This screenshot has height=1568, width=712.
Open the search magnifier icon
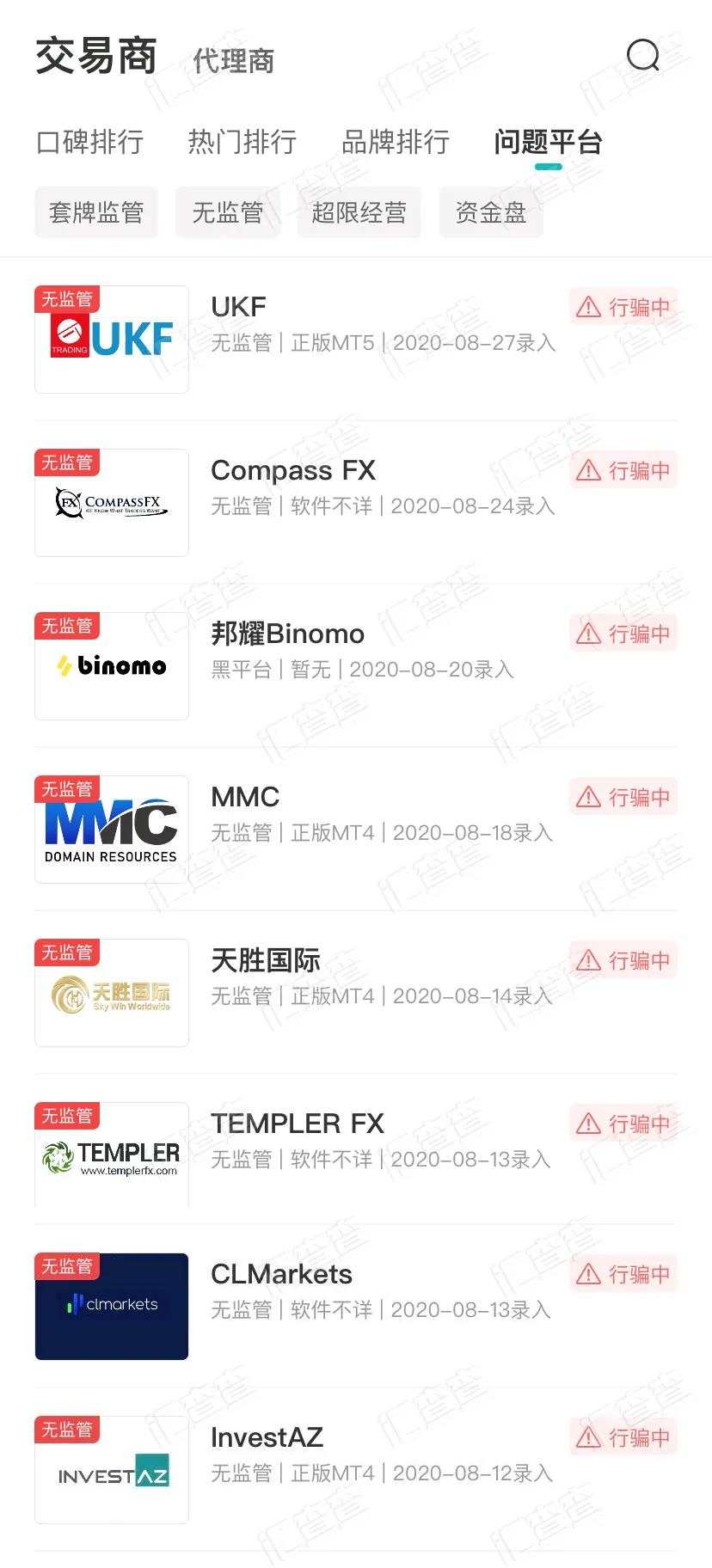tap(643, 55)
